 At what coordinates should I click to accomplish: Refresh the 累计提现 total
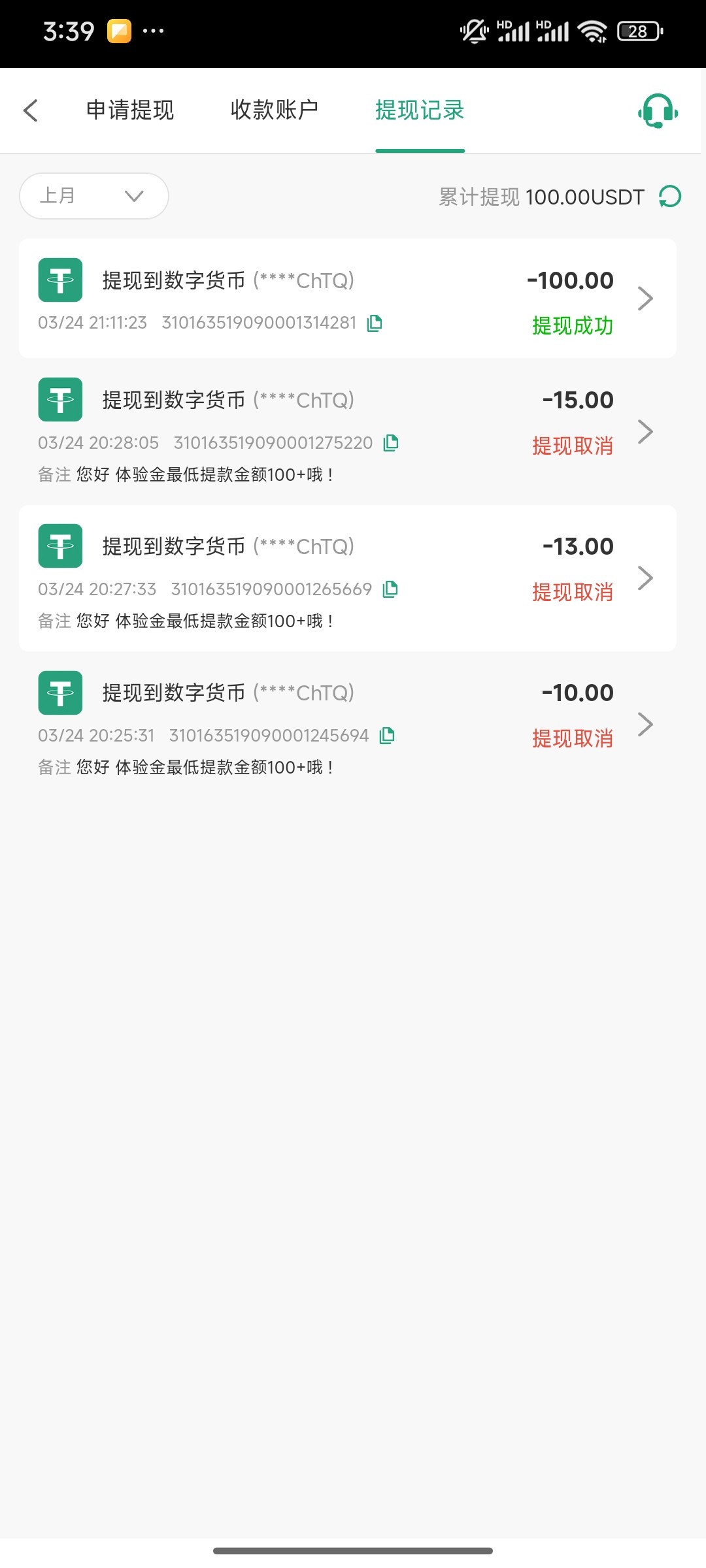coord(670,197)
